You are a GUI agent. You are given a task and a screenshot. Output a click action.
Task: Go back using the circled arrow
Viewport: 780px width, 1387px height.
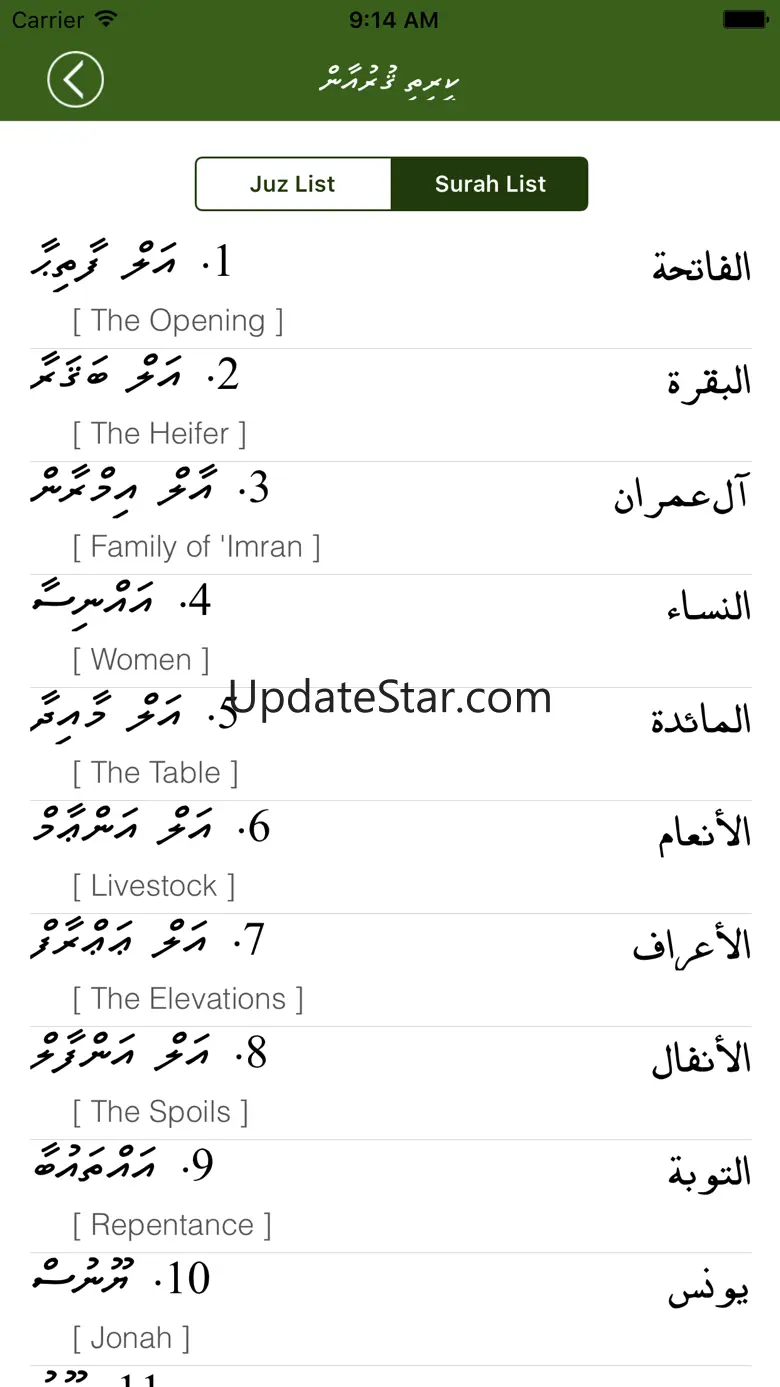76,79
